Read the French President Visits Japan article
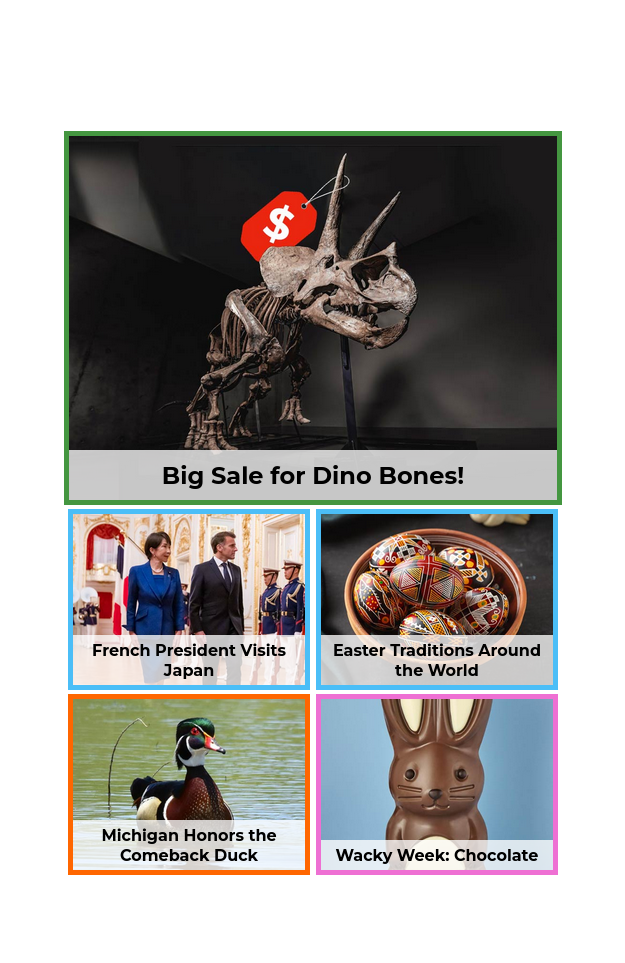 coord(189,599)
